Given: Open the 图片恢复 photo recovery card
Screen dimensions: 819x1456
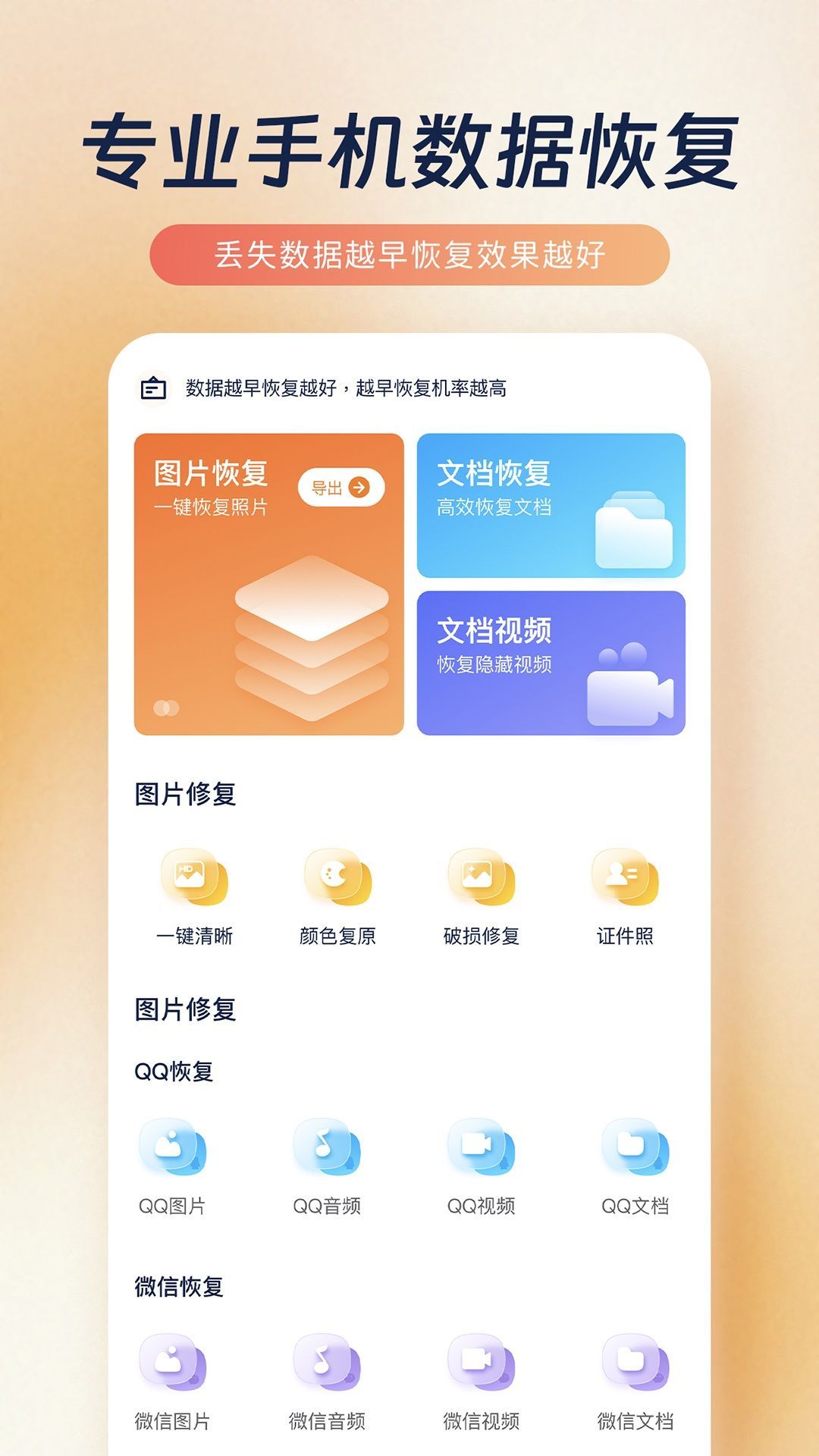Looking at the screenshot, I should 269,584.
